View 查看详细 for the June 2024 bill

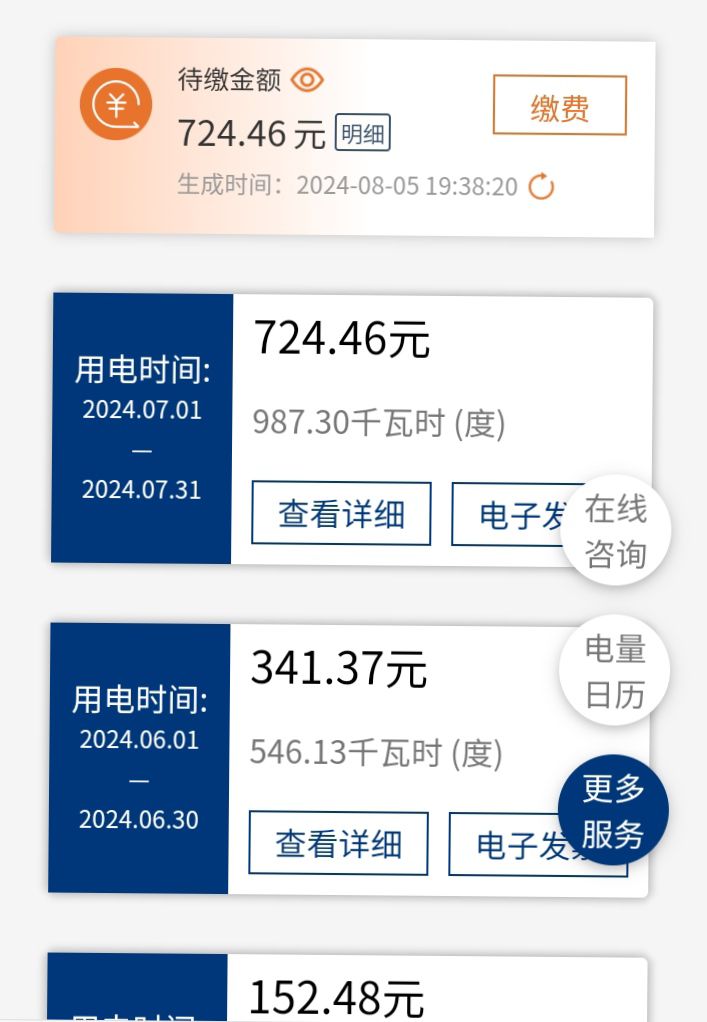338,844
